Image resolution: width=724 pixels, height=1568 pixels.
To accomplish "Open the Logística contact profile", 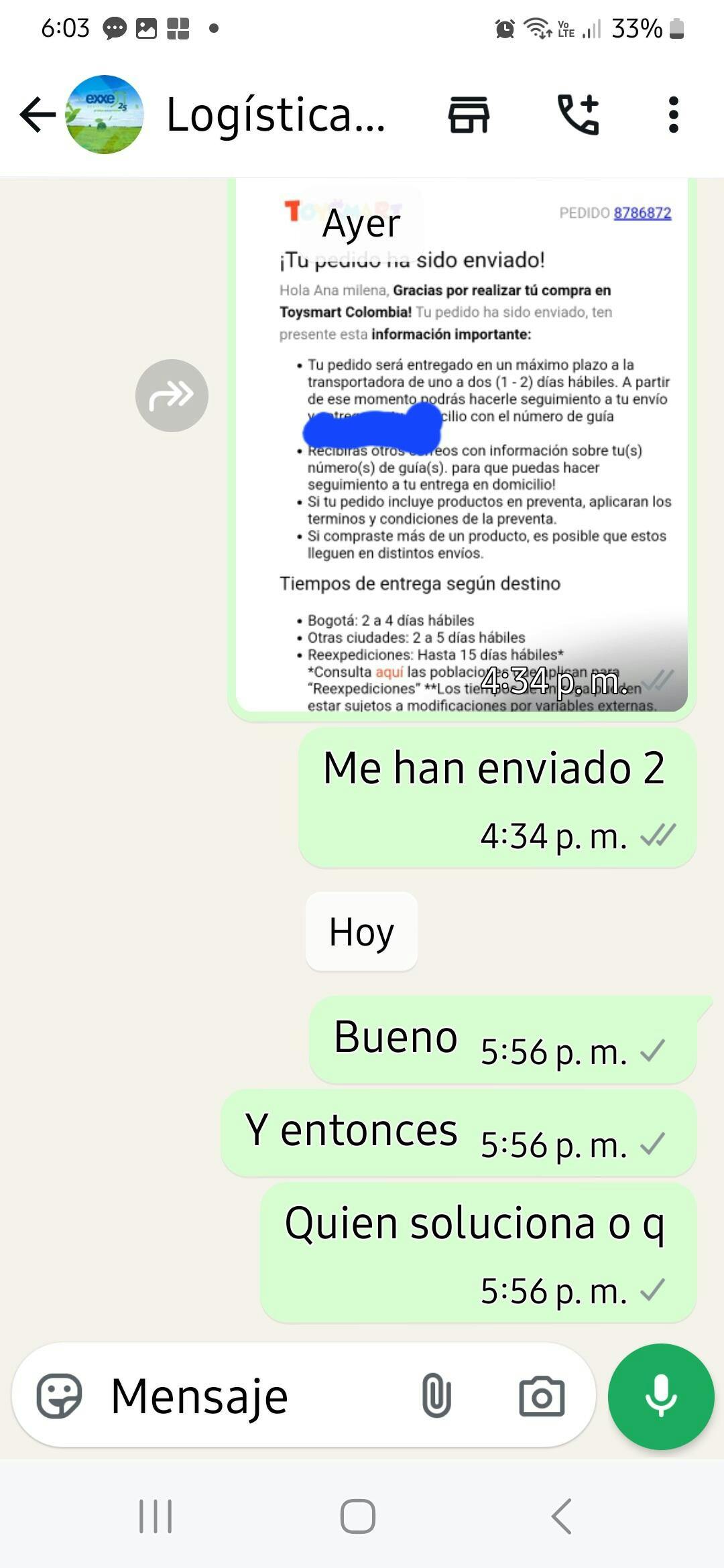I will 275,115.
